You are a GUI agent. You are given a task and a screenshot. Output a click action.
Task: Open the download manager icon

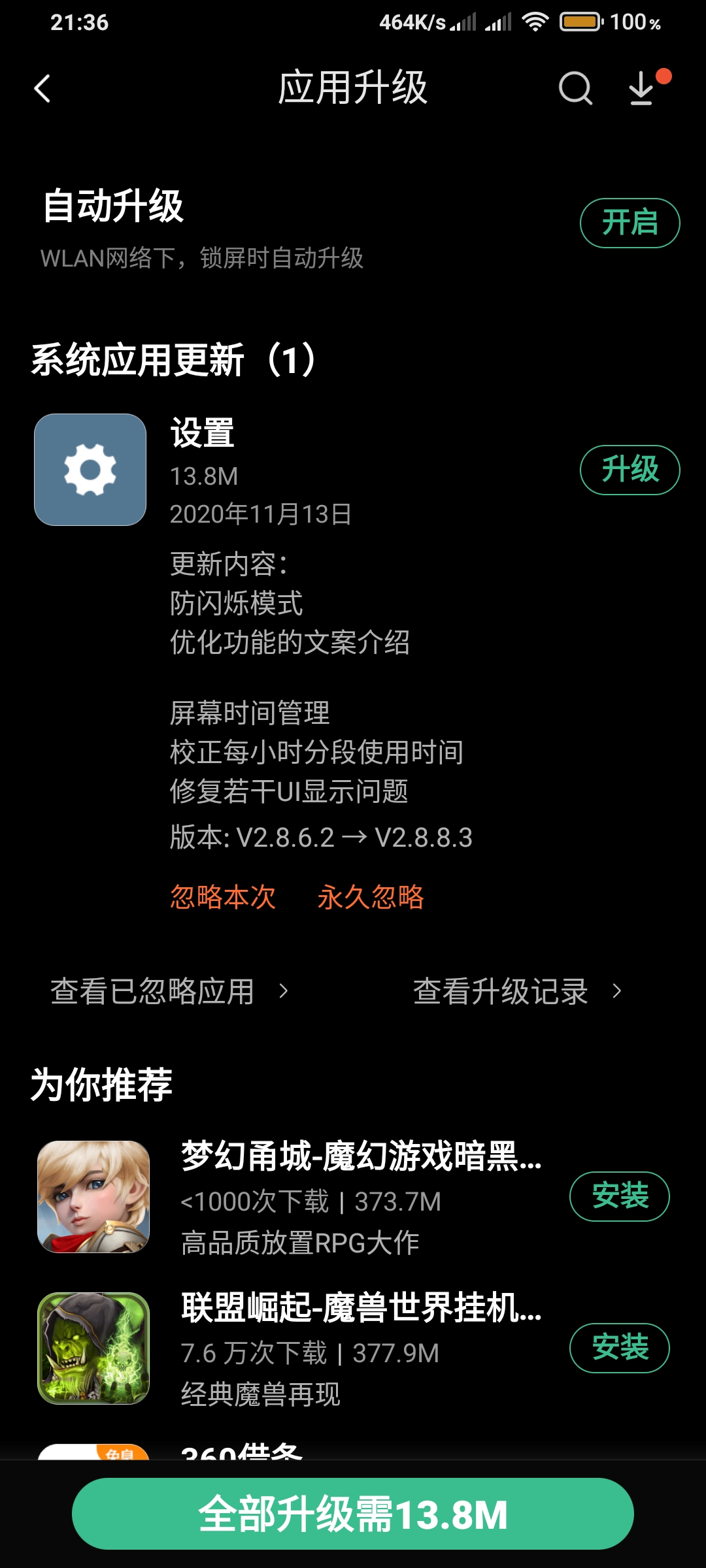tap(643, 89)
